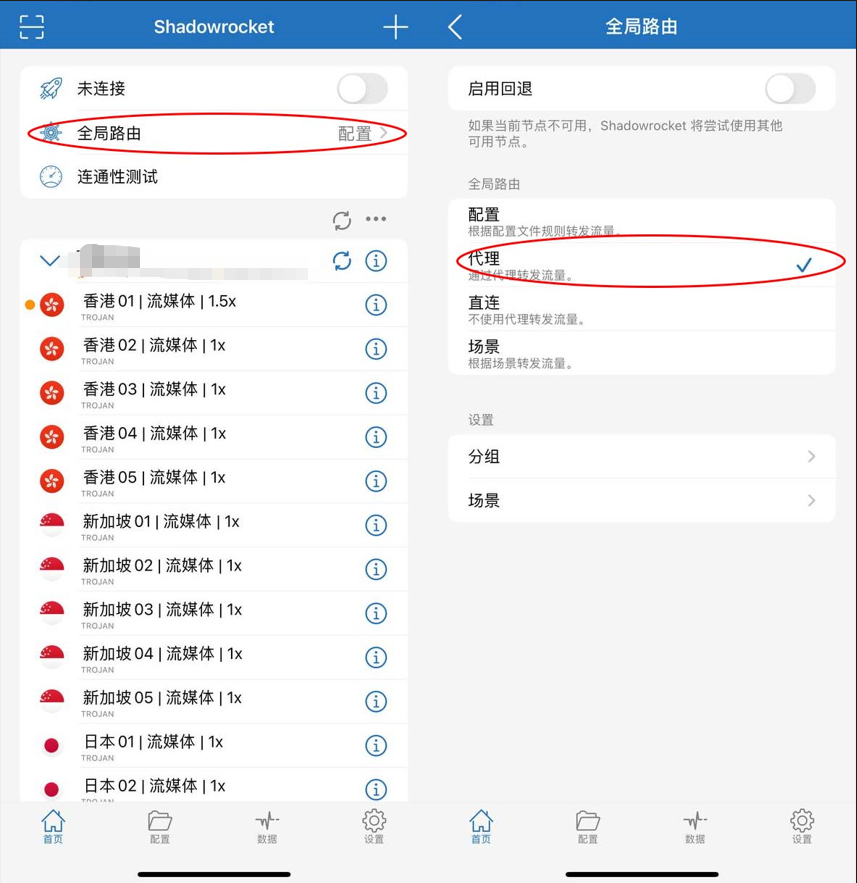Run the 连通性测试 connectivity test

click(x=117, y=177)
